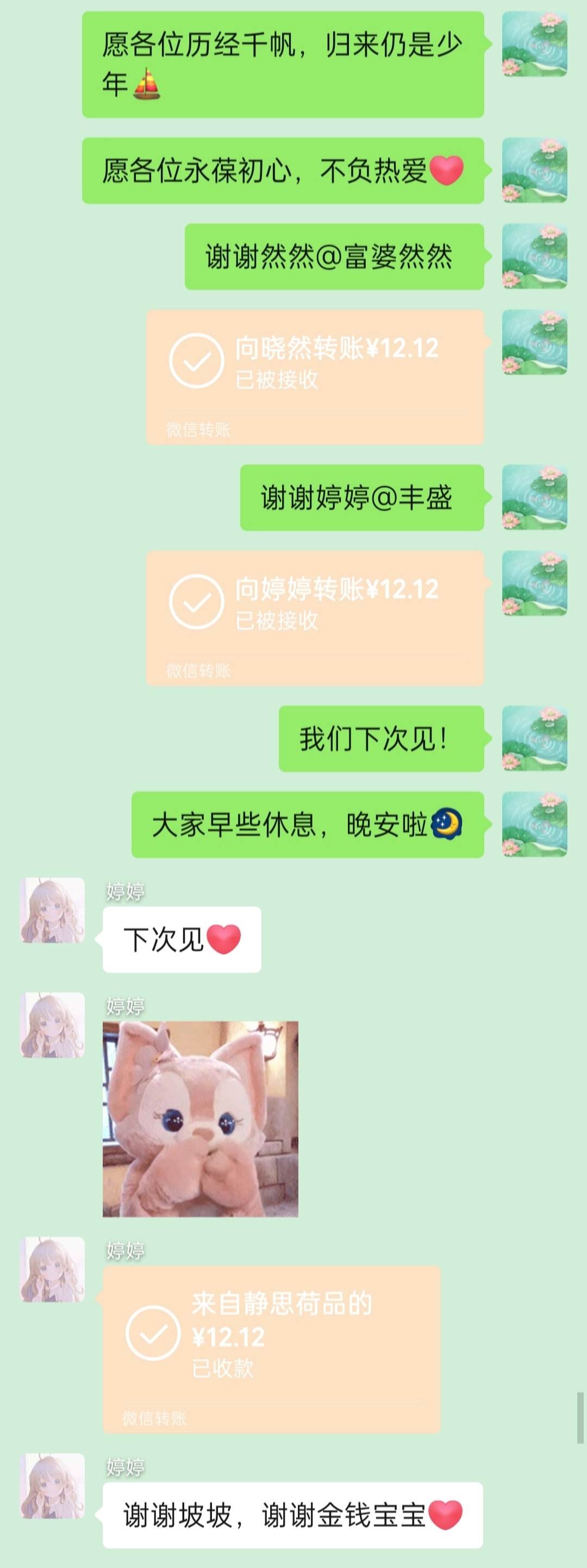View the pink plush cat sticker from 婷婷

[x=201, y=1118]
